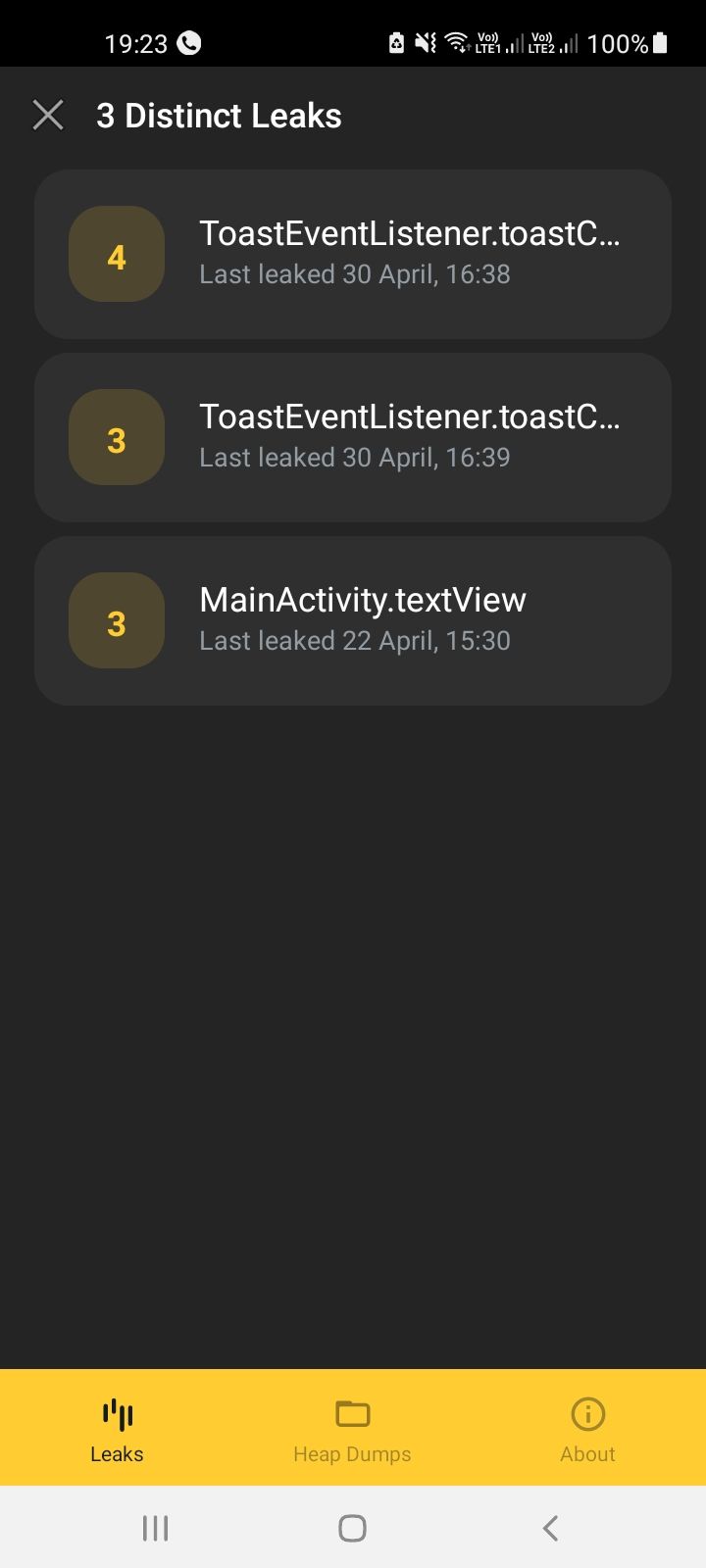Tap the 3 Distinct Leaks heading
This screenshot has height=1568, width=706.
[x=218, y=115]
